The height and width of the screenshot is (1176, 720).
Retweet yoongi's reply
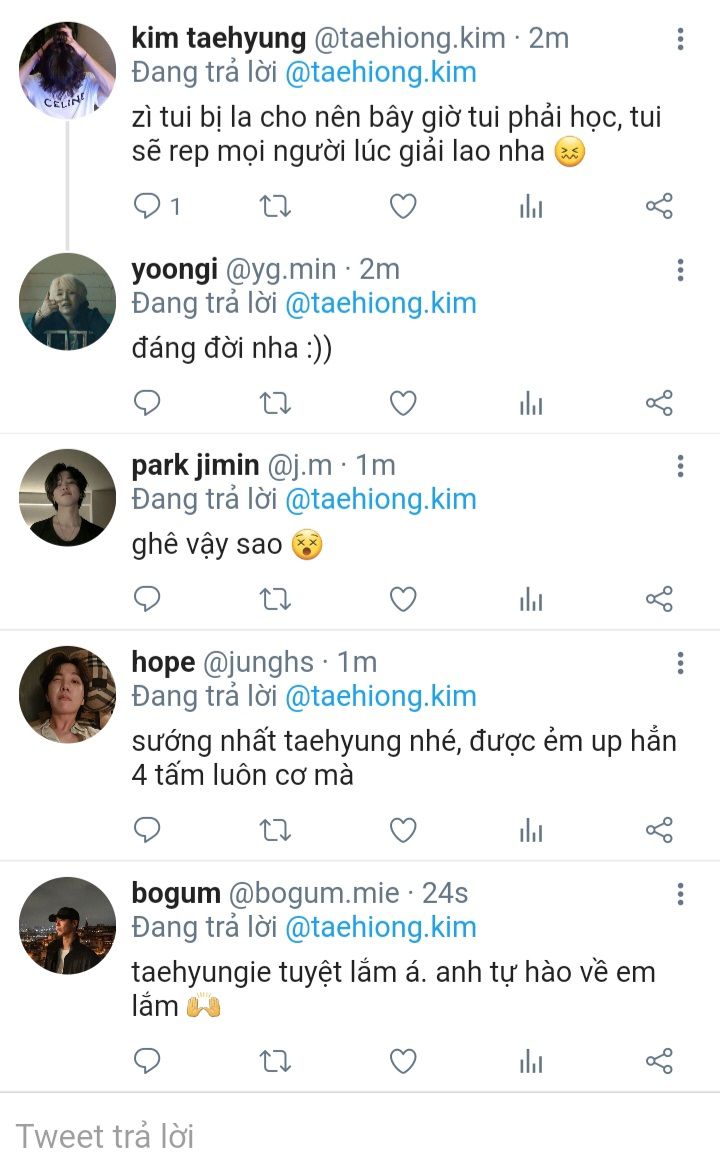point(275,403)
